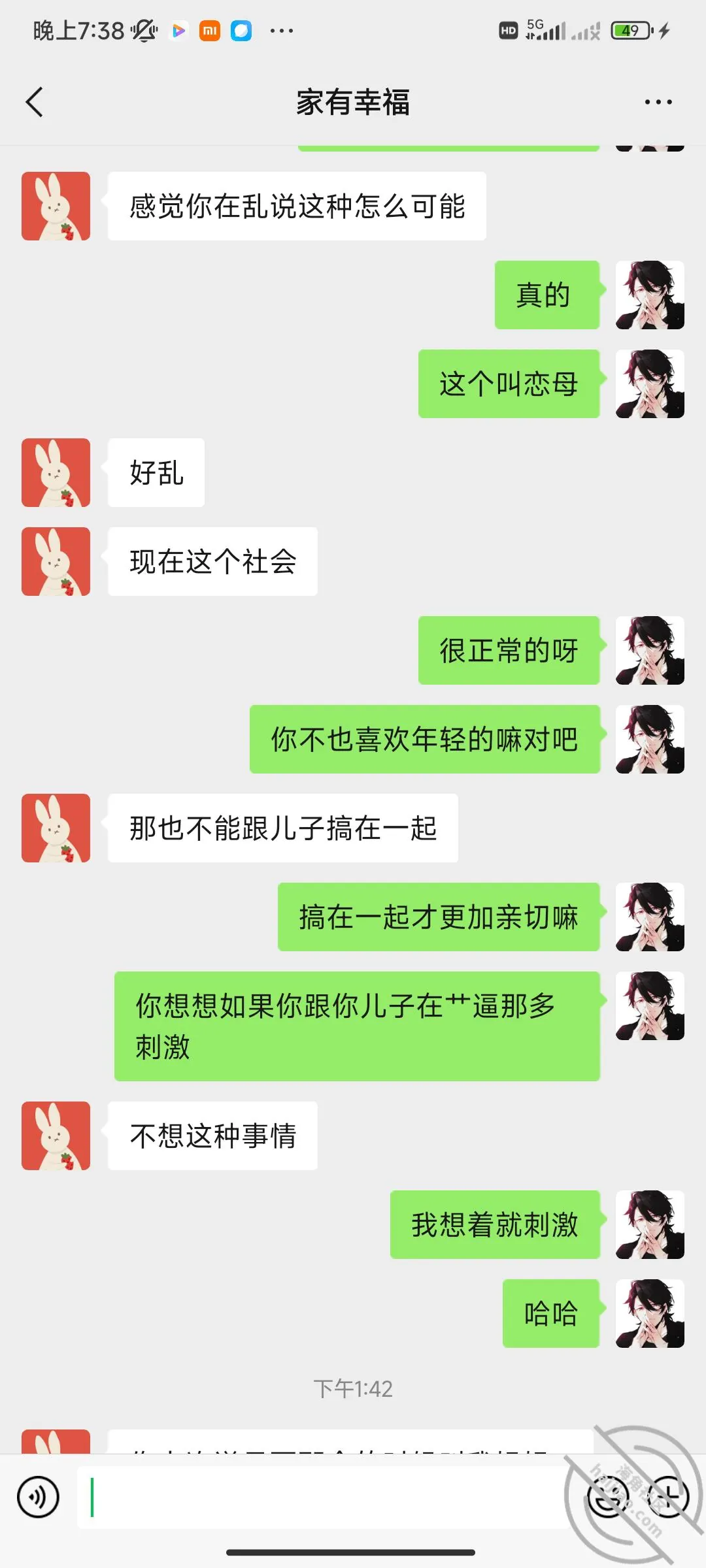706x1568 pixels.
Task: Open the chat's three-dot options menu
Action: tap(658, 102)
